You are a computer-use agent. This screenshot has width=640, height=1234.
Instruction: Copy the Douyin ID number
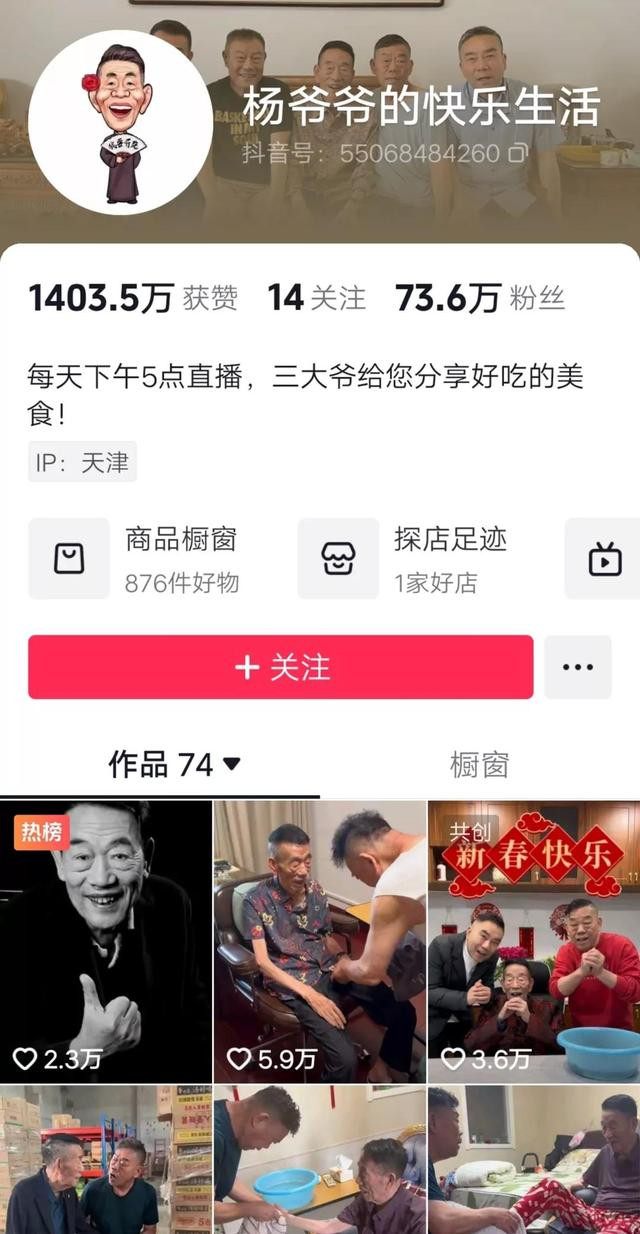(518, 153)
